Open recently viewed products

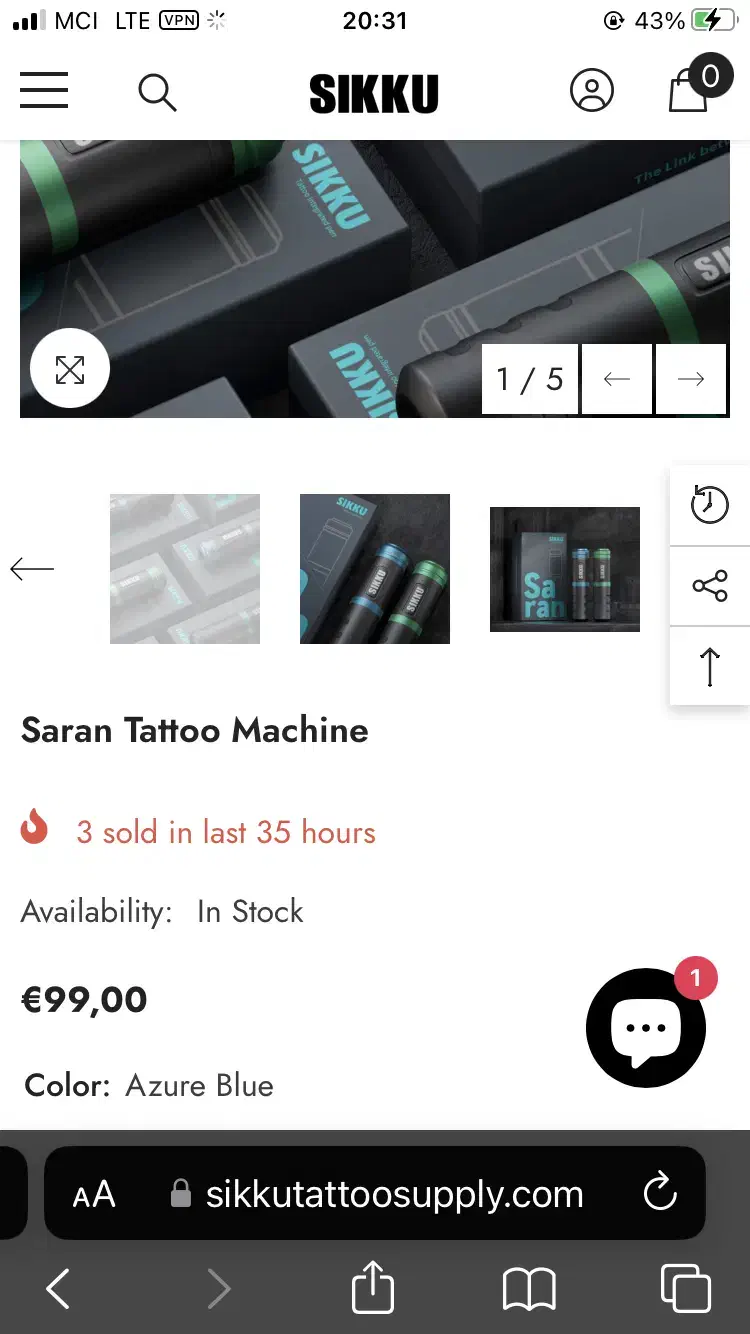coord(710,504)
